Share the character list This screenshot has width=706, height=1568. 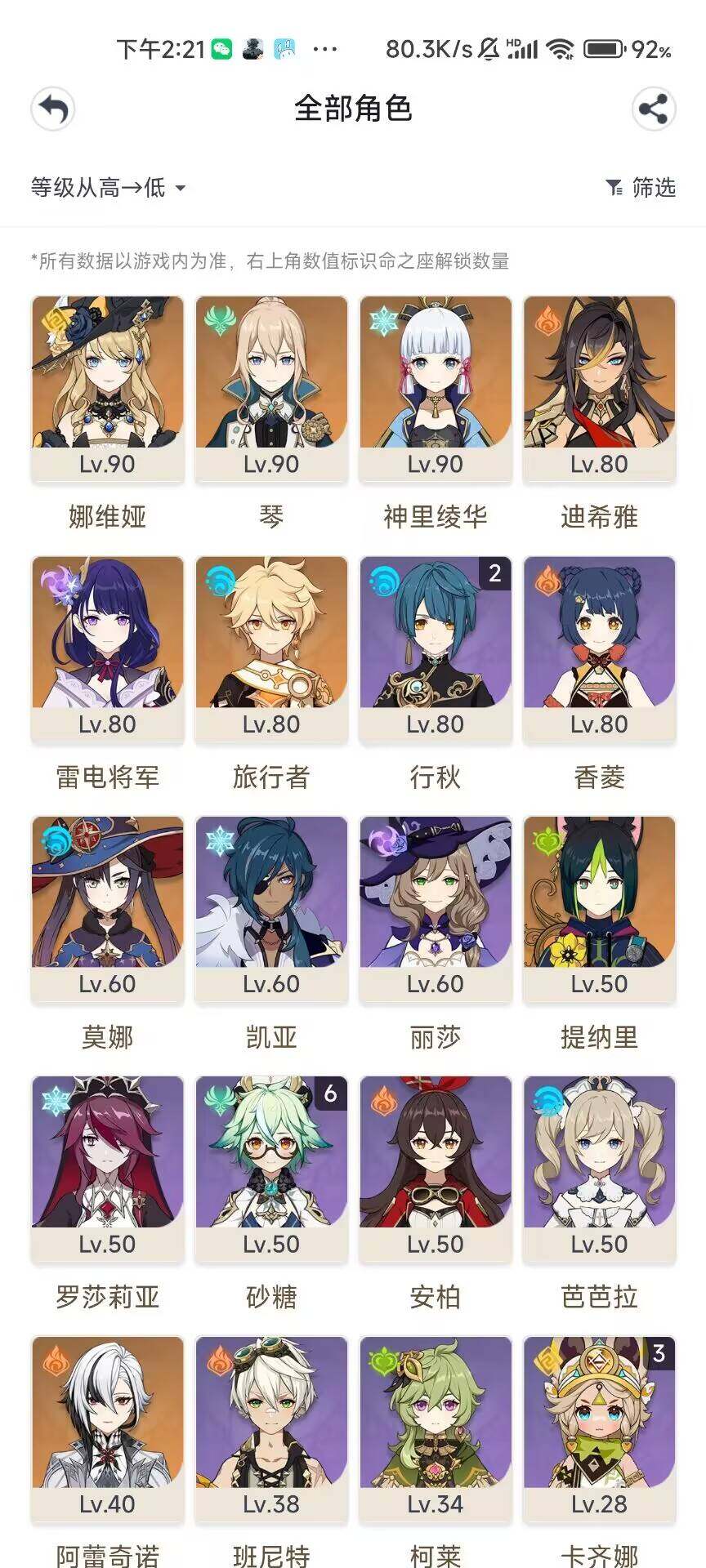click(653, 109)
